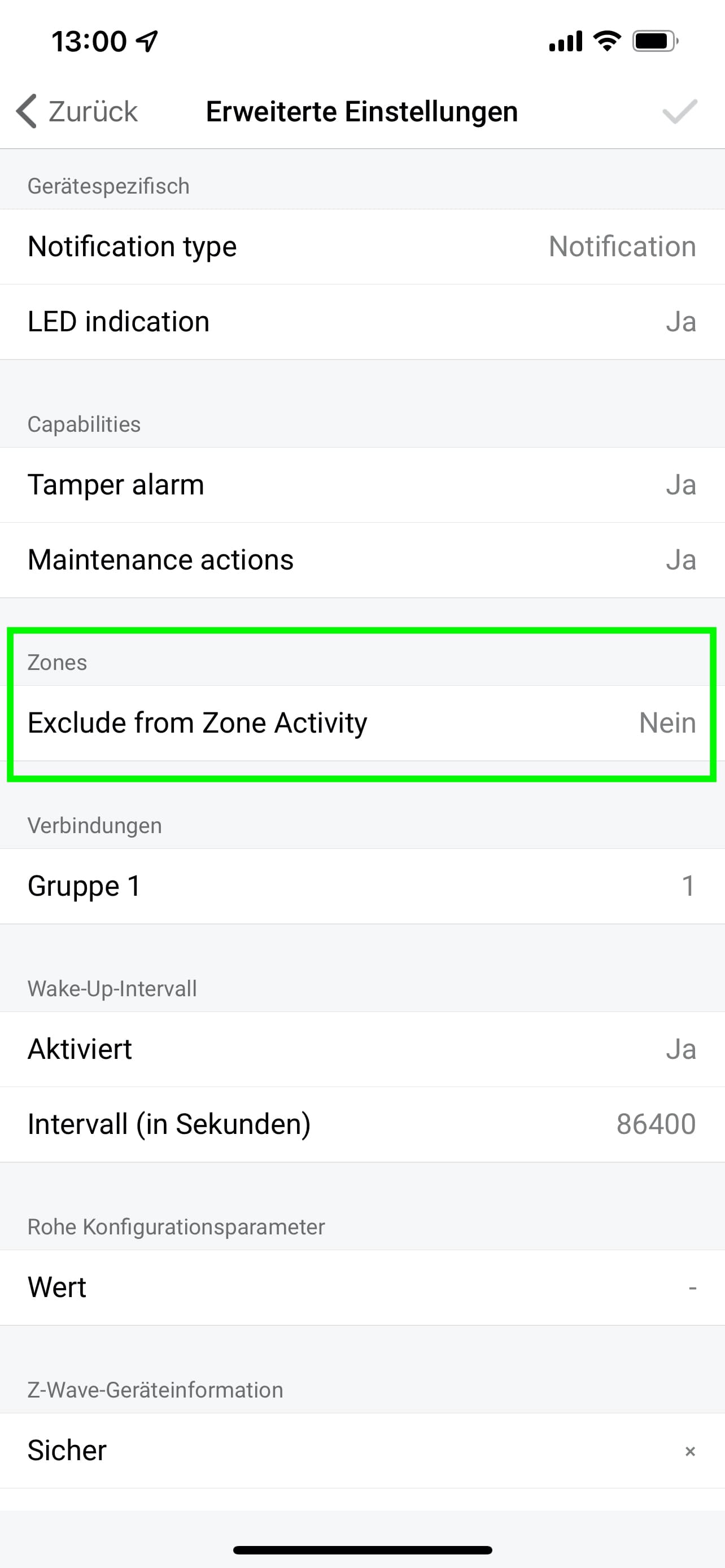
Task: Open Gruppe 1 association row
Action: click(362, 886)
